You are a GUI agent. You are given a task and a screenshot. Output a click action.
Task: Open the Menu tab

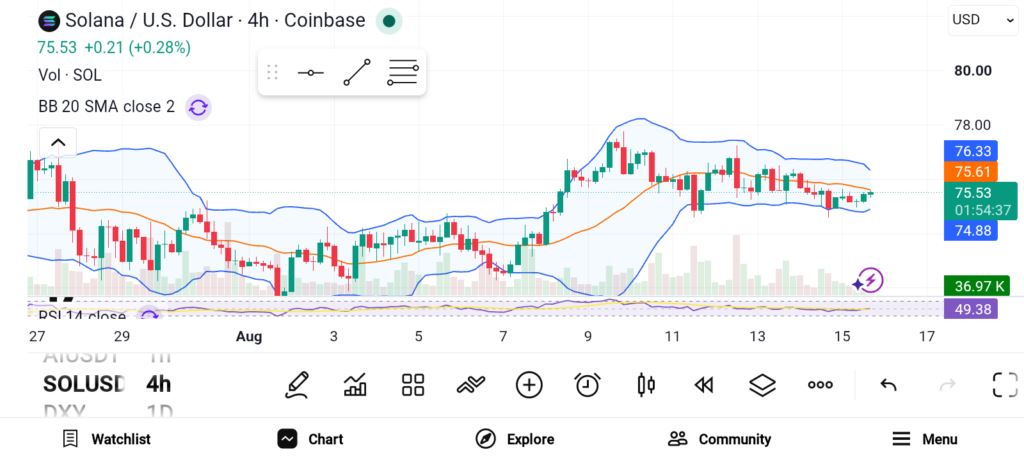click(x=925, y=439)
